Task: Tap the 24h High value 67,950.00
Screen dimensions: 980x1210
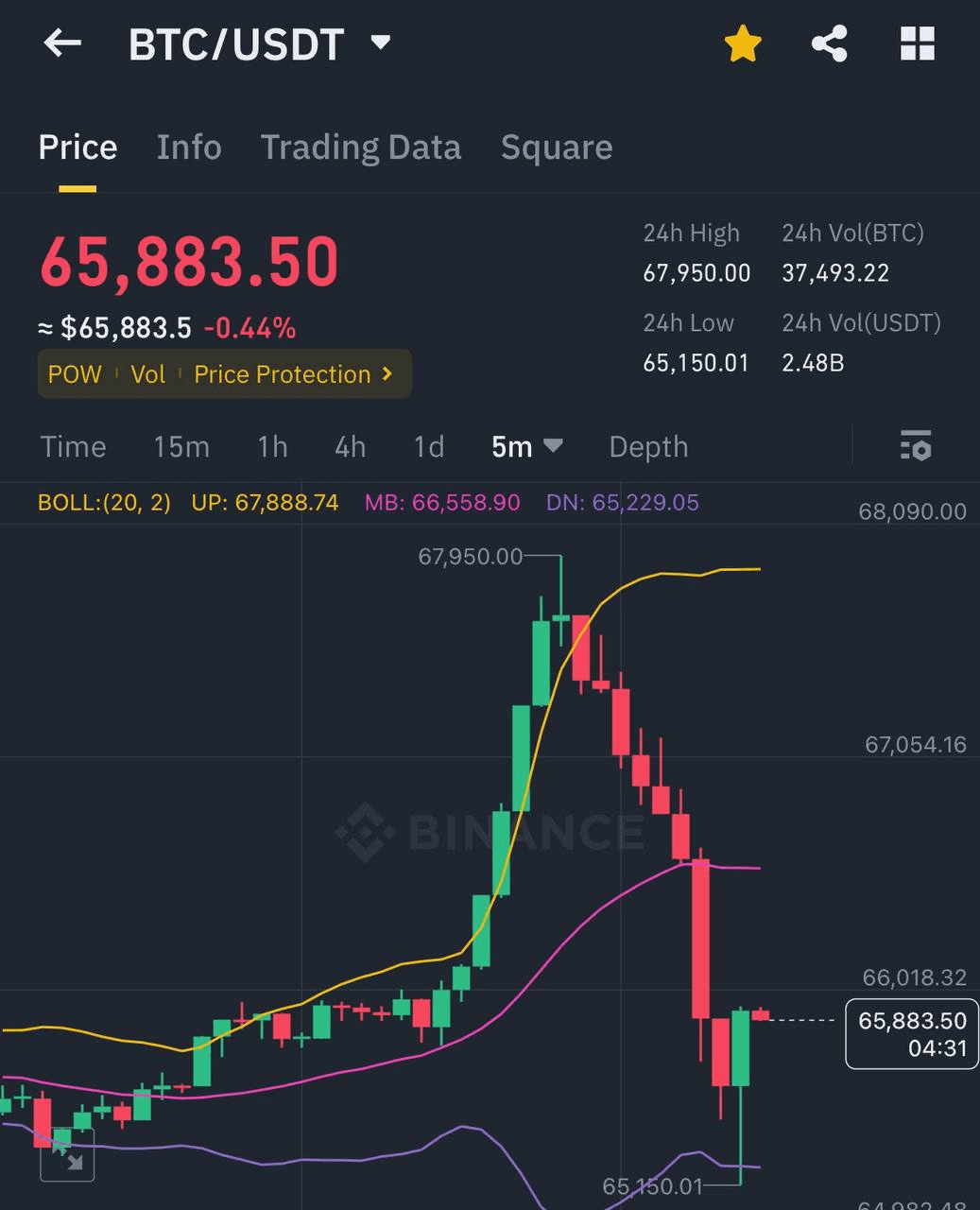Action: pos(696,273)
